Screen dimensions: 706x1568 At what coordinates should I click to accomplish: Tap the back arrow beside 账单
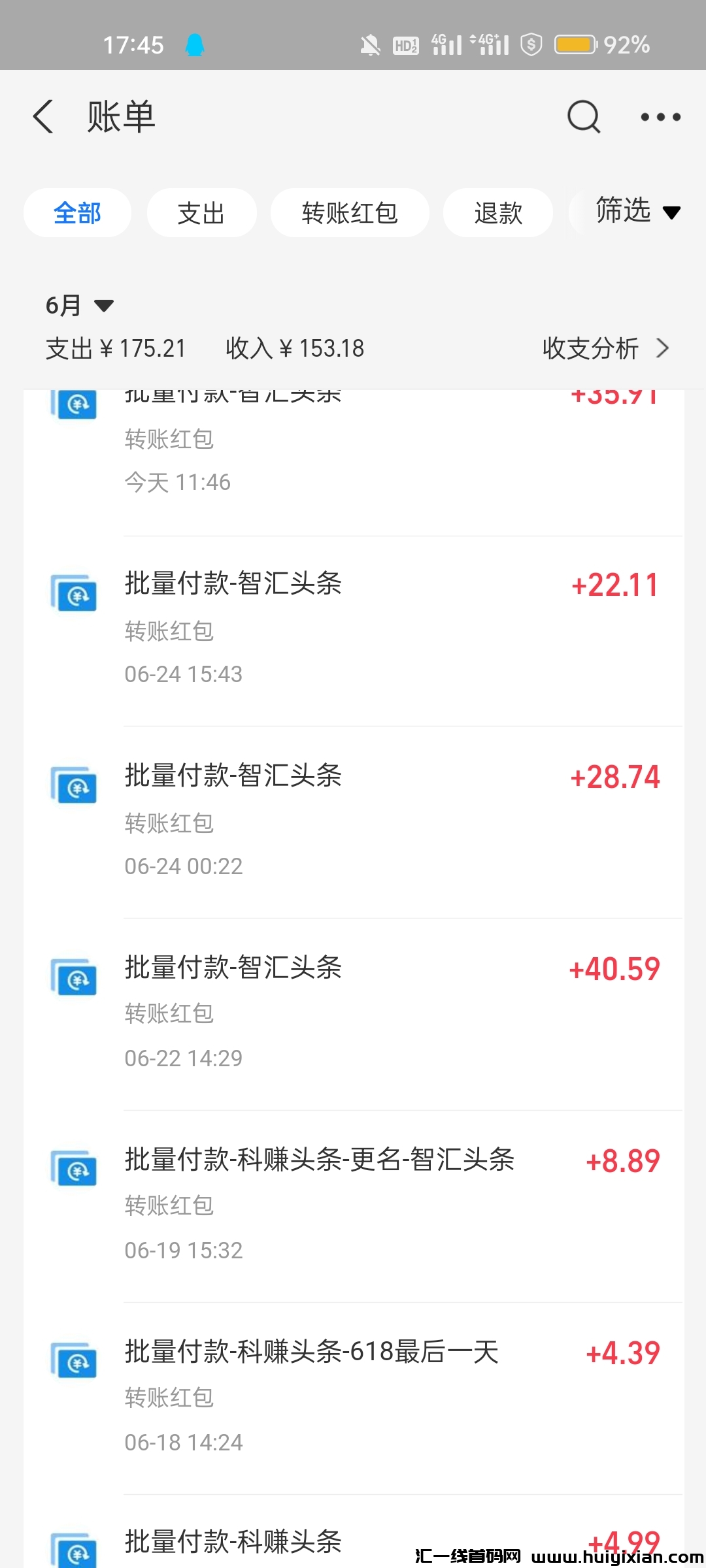tap(43, 116)
